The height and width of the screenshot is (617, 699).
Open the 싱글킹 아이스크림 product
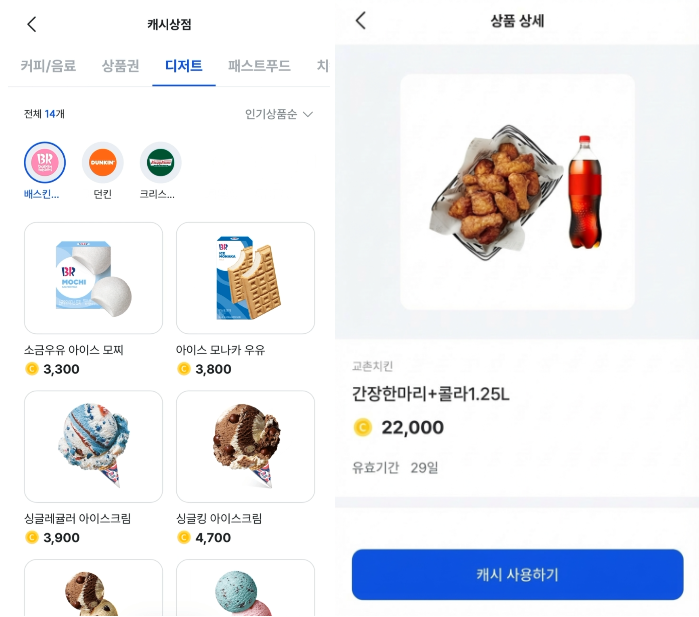(x=245, y=446)
